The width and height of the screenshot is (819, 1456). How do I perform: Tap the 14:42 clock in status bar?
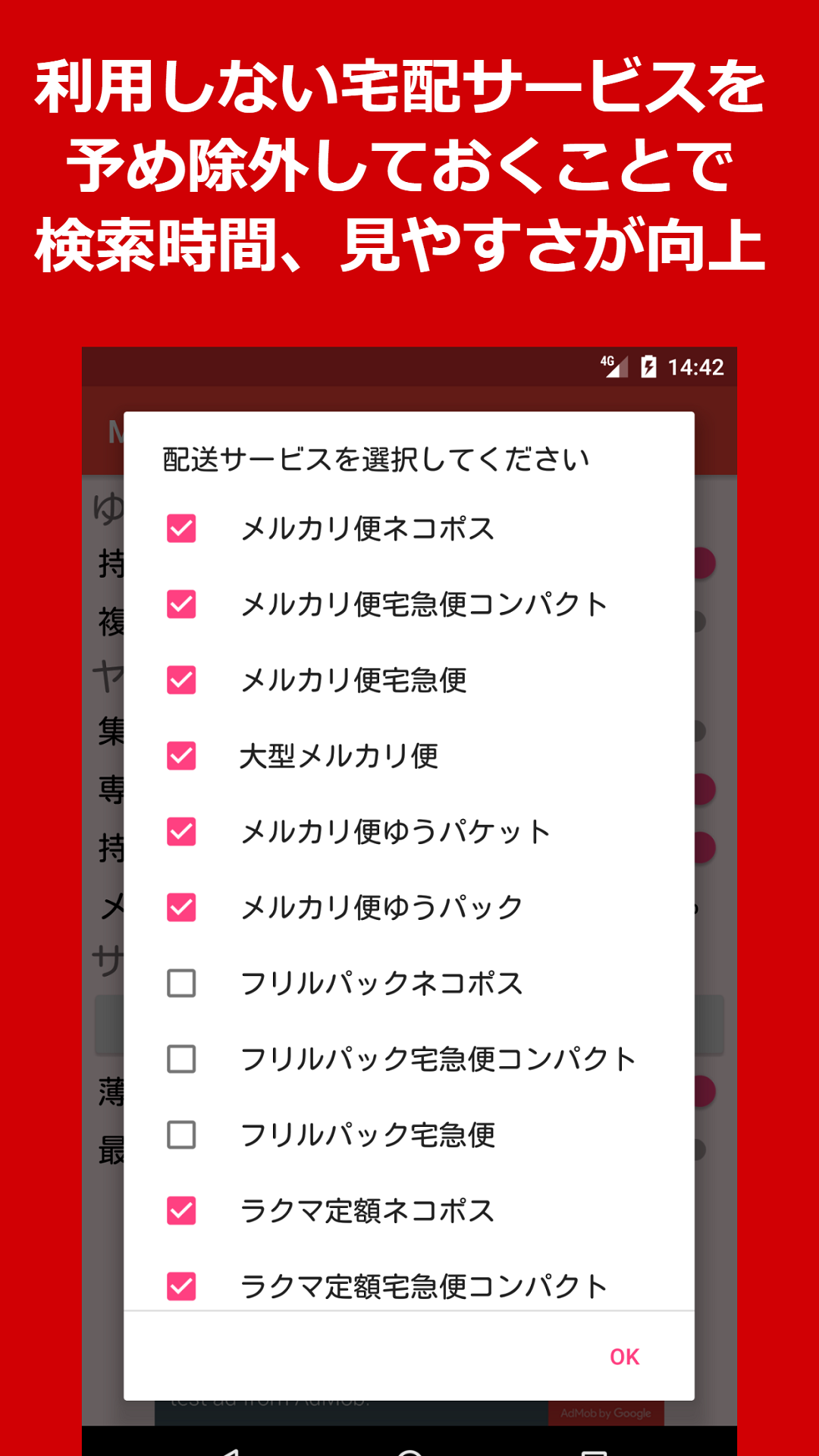coord(698,366)
